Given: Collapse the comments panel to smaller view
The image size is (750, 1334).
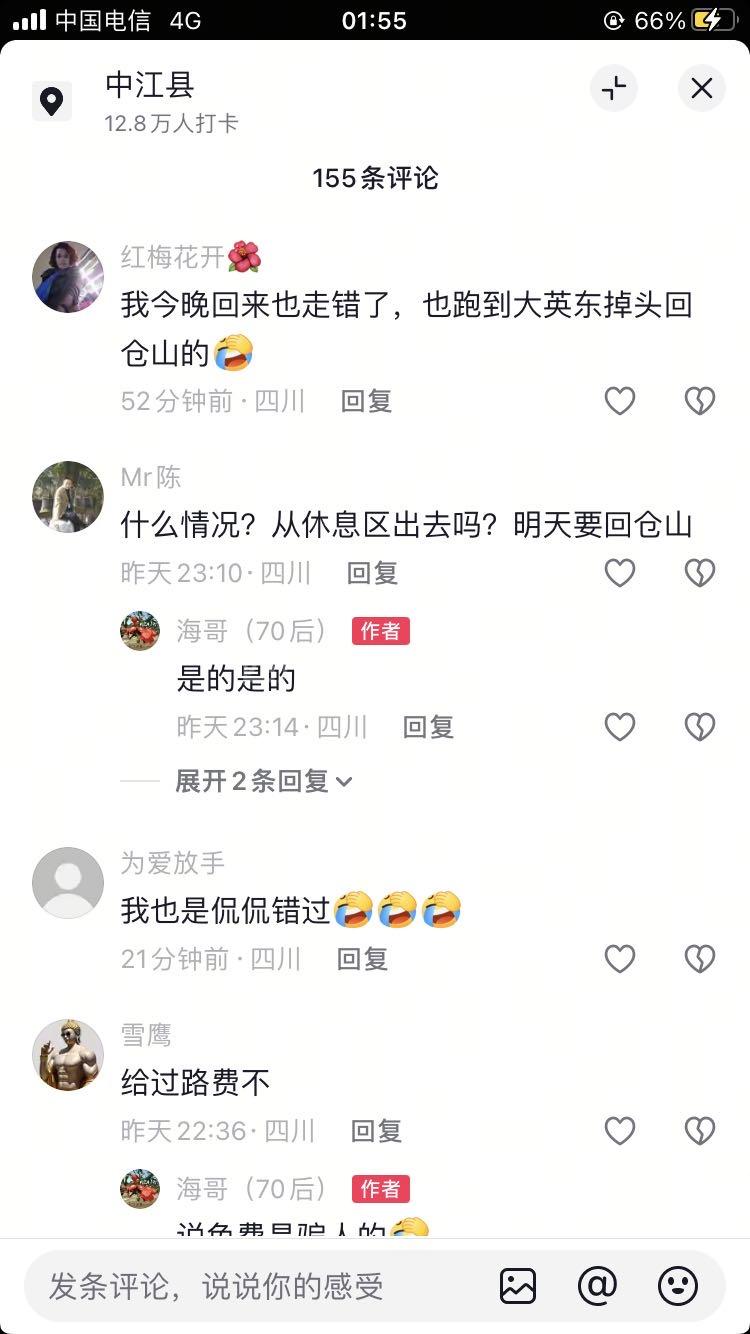Looking at the screenshot, I should (614, 88).
